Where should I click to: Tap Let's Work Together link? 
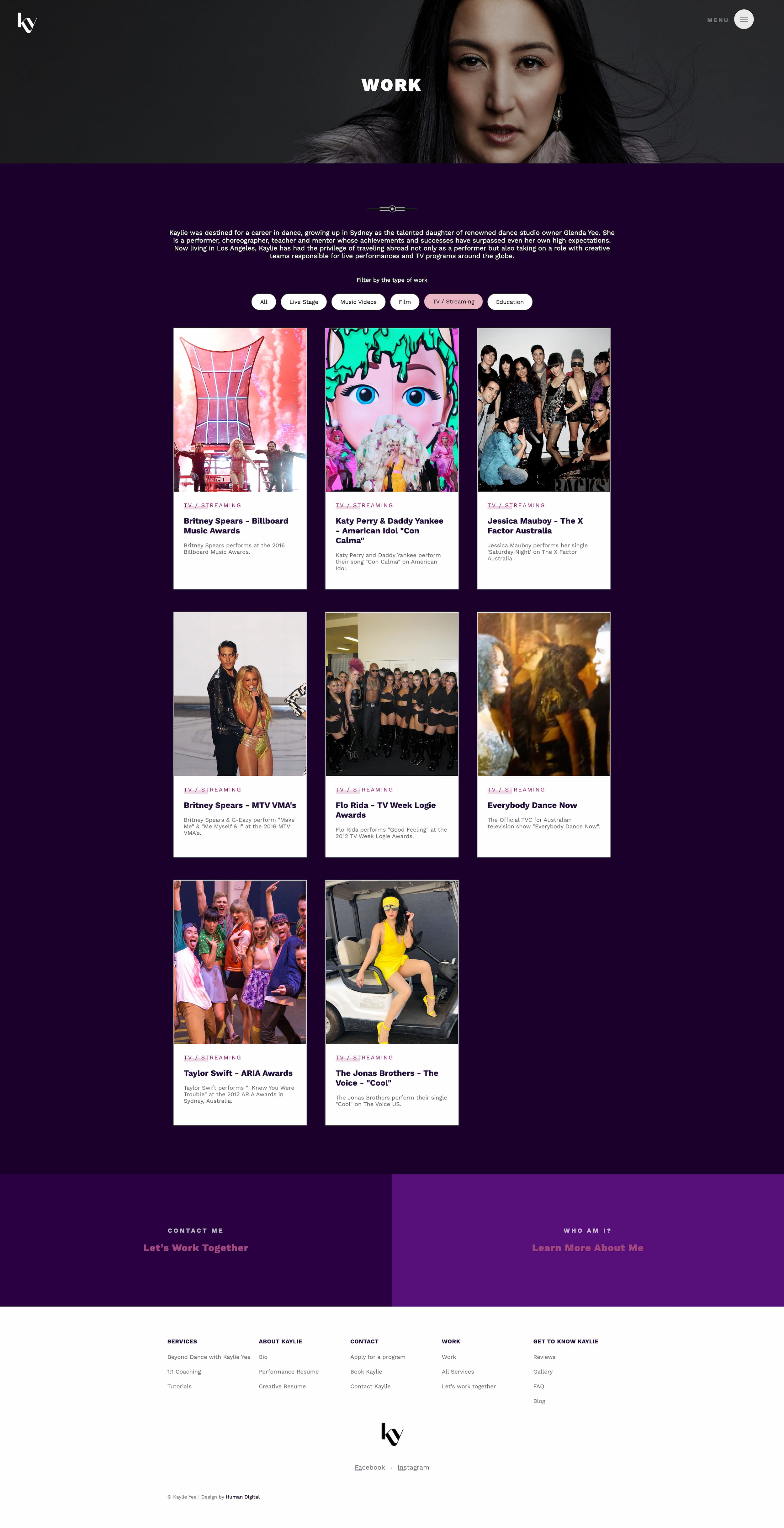196,1248
